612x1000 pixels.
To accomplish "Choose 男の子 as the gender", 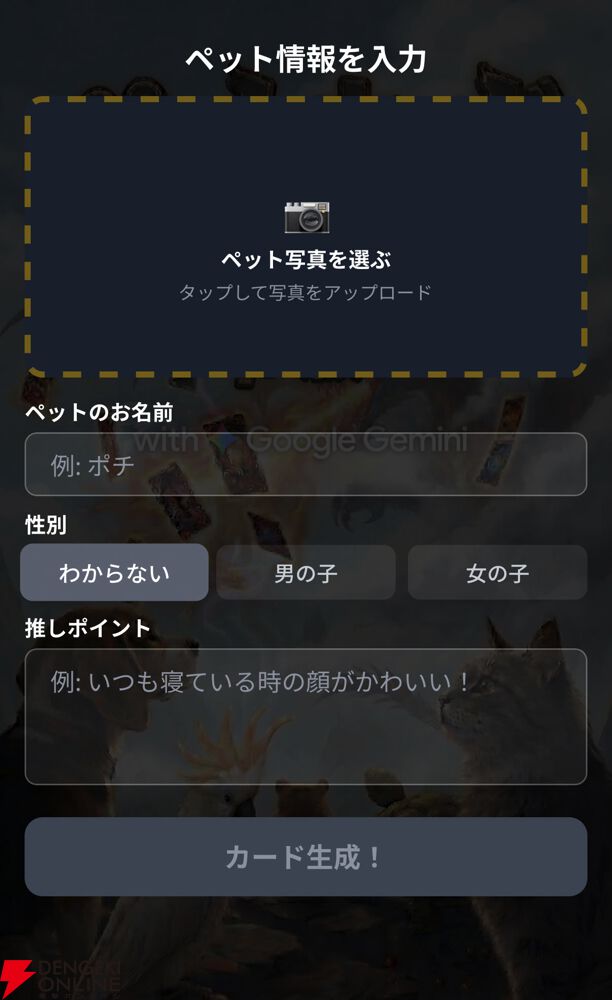I will [305, 573].
